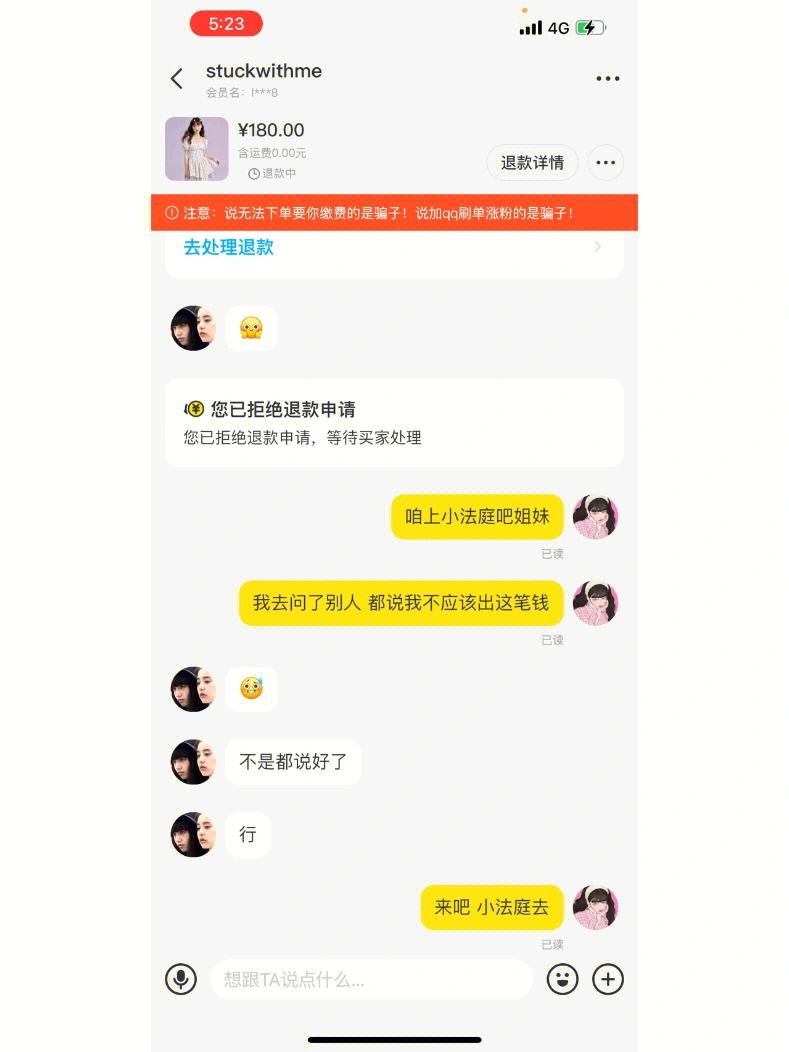
Task: View the buyer's avatar next to 不是都说好了
Action: tap(193, 761)
